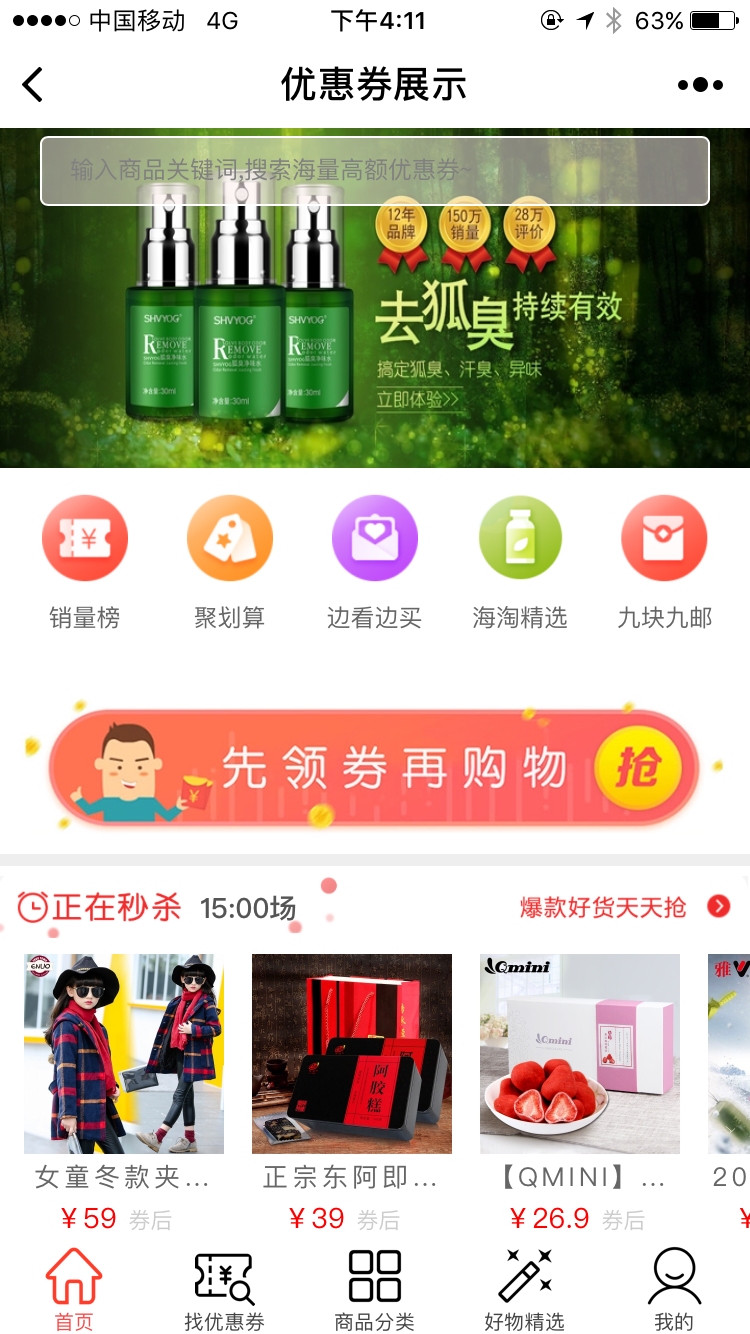The image size is (750, 1334).
Task: Open 爆款好货天天抢 flash sale link
Action: point(625,907)
